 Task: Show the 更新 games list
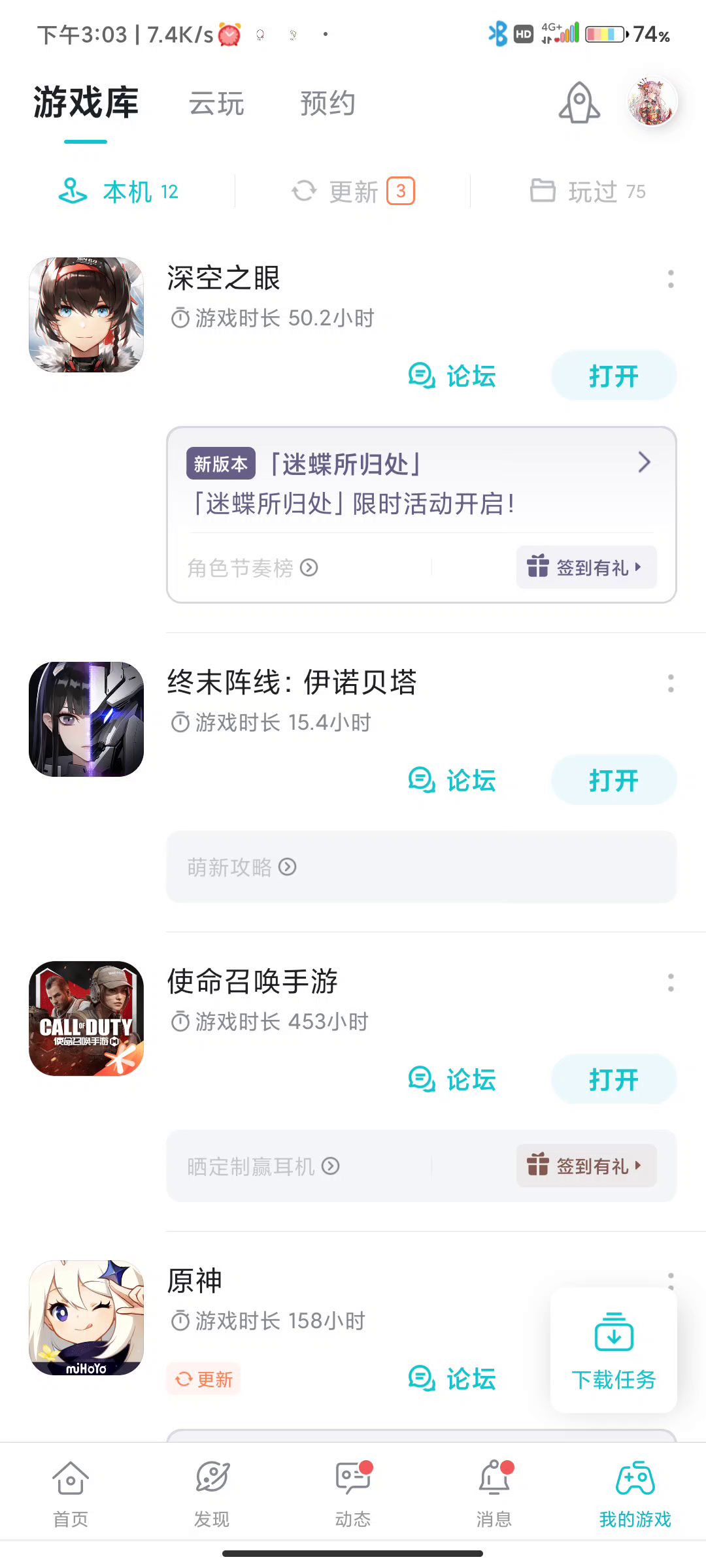coord(353,191)
